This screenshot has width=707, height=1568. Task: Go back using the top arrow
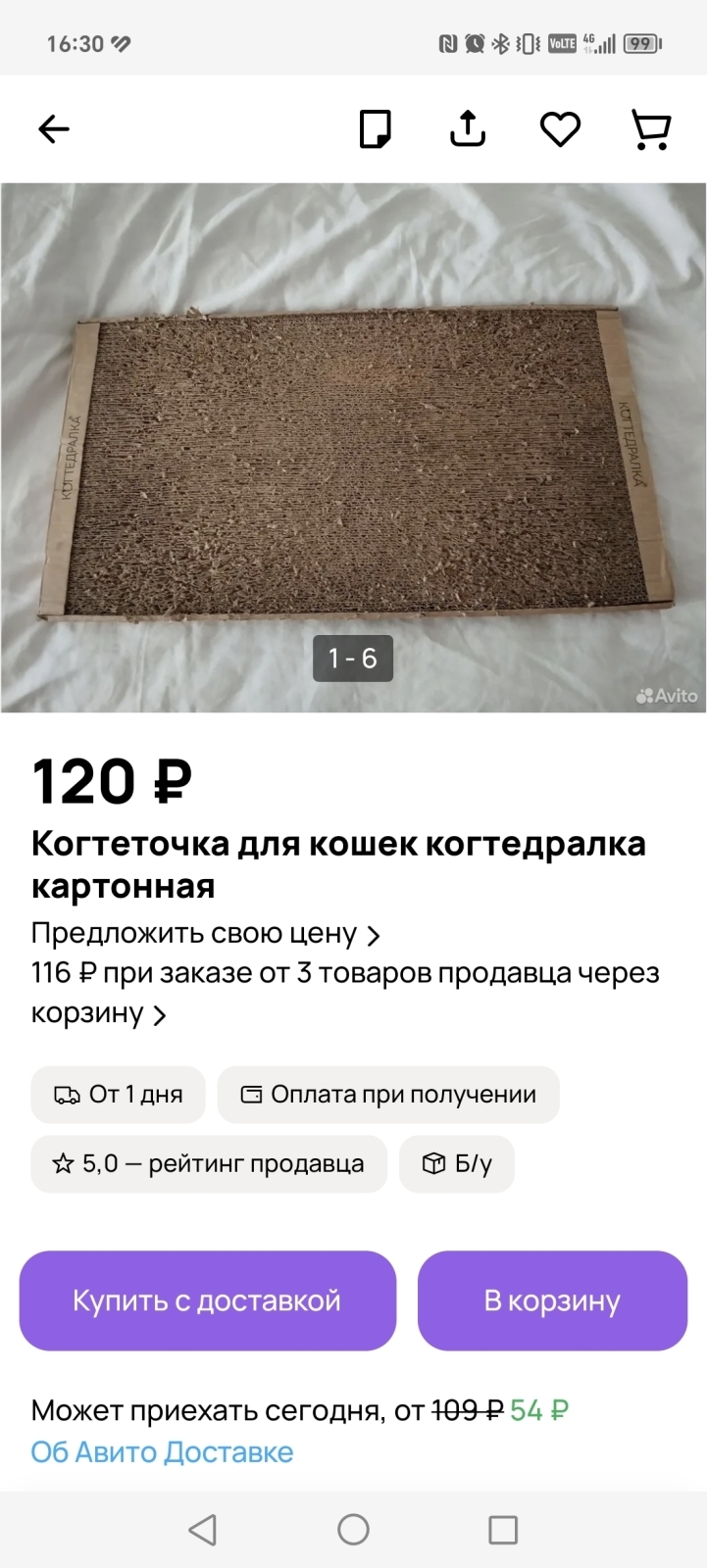(x=54, y=129)
